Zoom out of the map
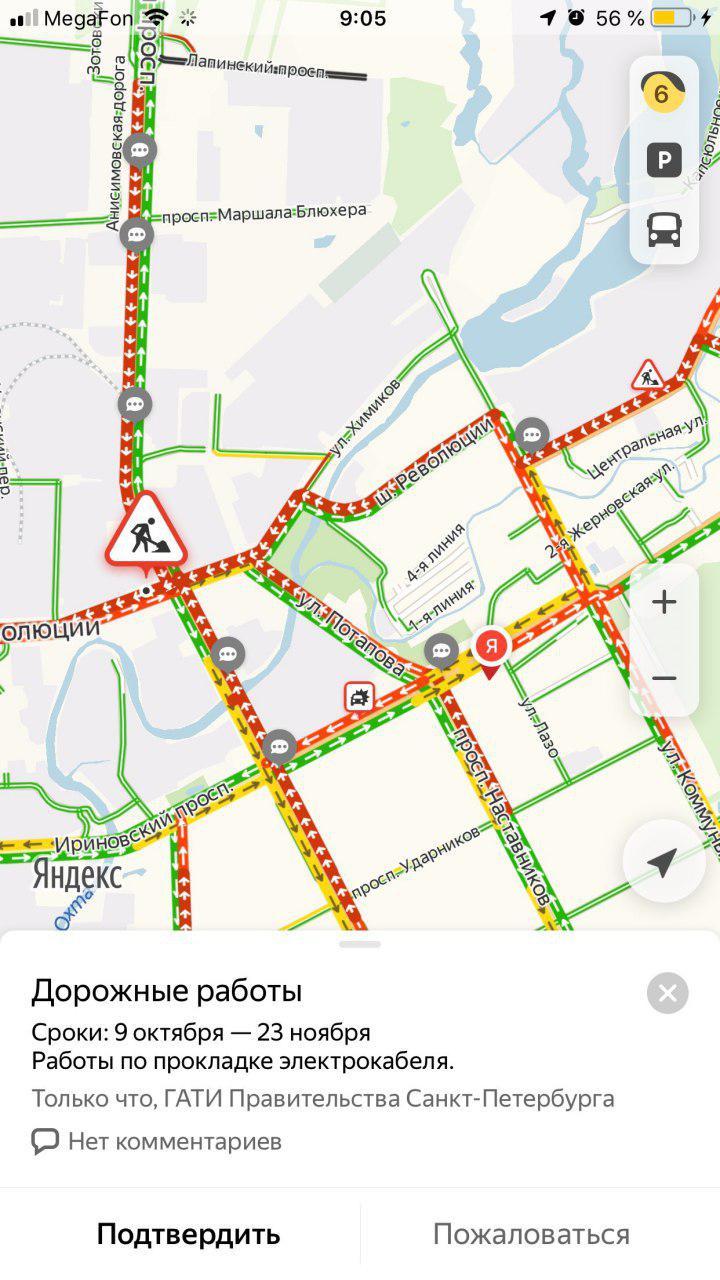Image resolution: width=720 pixels, height=1280 pixels. click(x=663, y=678)
